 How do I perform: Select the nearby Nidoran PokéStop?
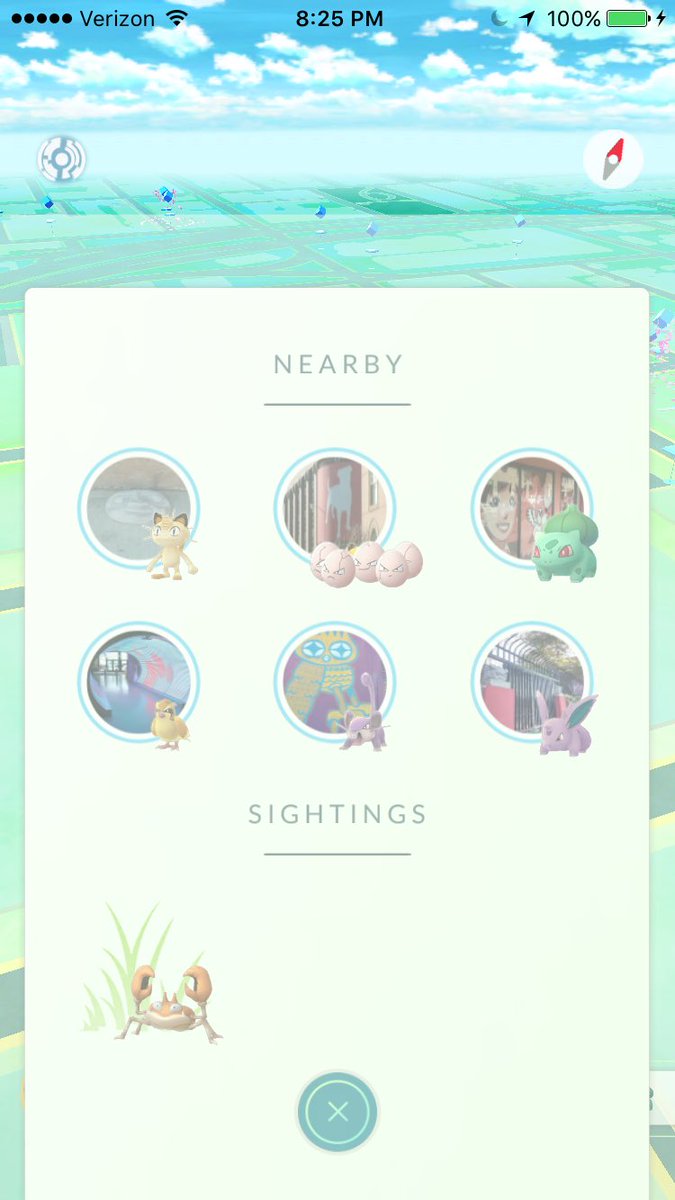532,684
